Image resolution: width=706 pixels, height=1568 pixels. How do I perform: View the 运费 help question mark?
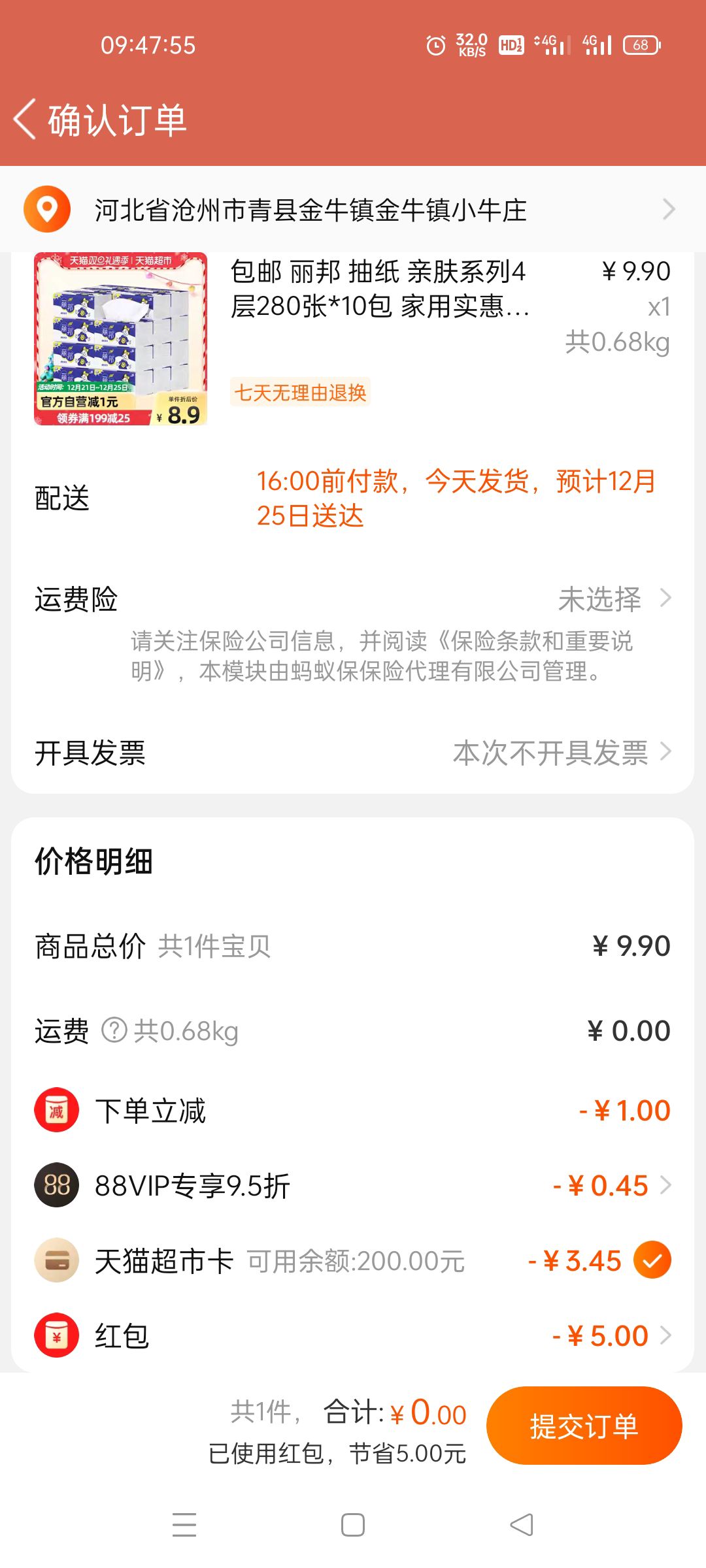coord(114,1031)
